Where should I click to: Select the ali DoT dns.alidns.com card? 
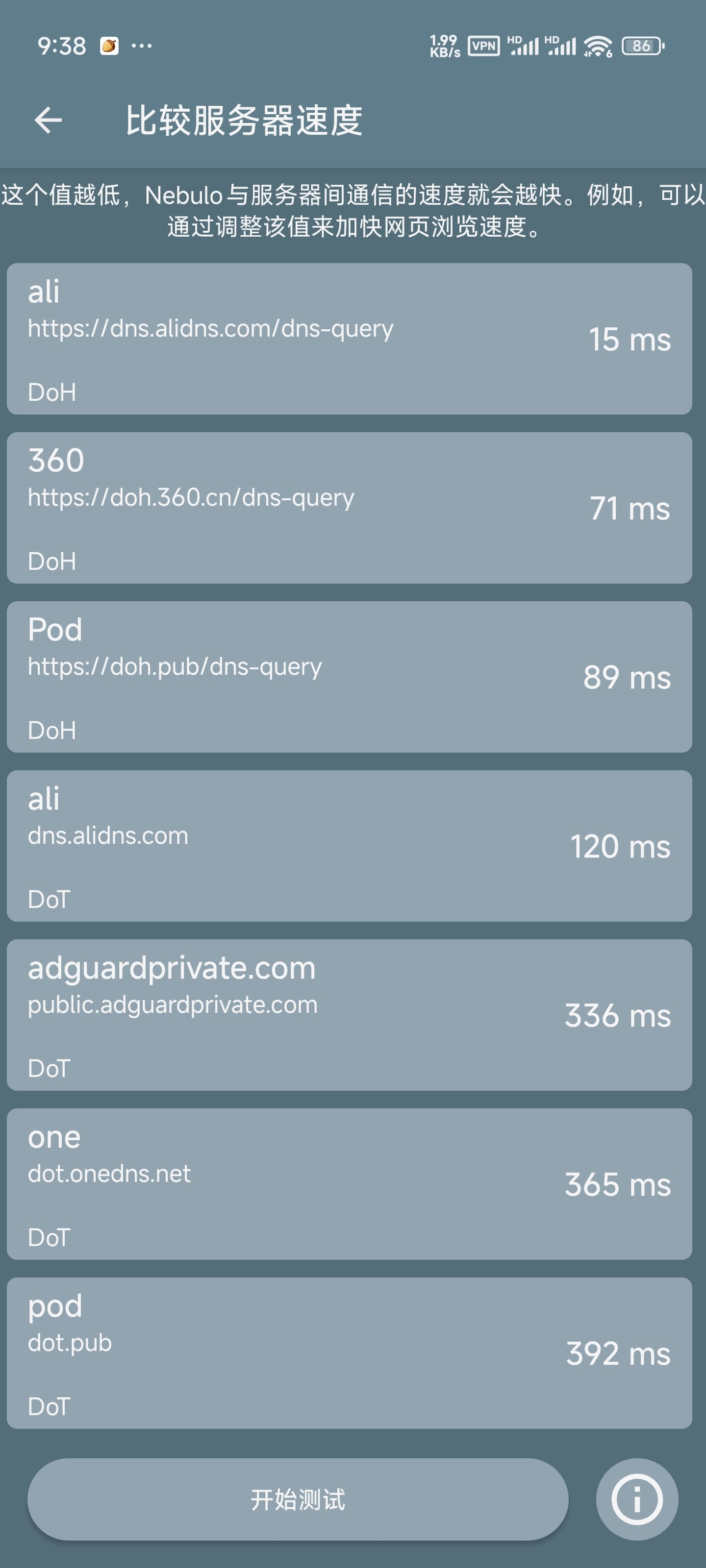(349, 846)
